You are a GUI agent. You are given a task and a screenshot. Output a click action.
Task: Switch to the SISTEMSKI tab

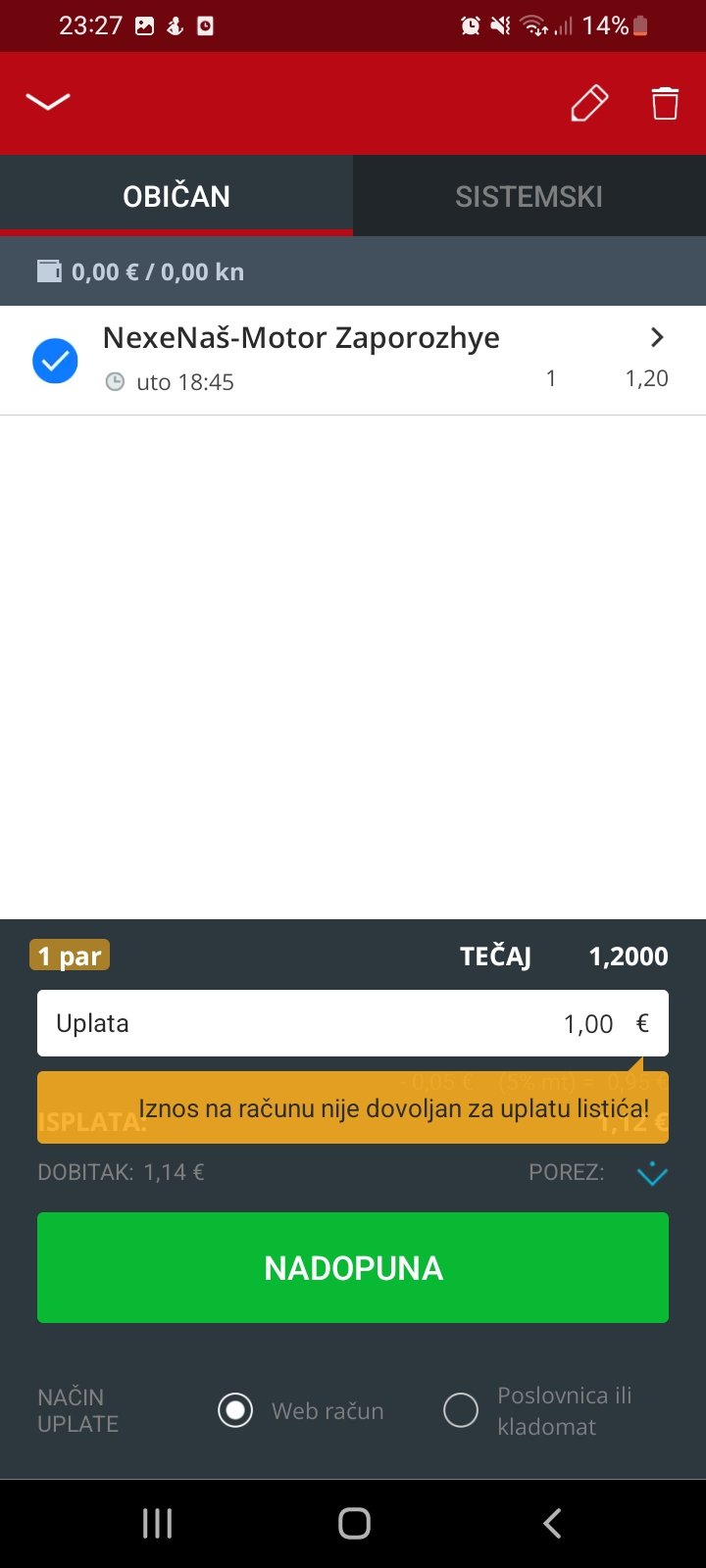(x=529, y=196)
